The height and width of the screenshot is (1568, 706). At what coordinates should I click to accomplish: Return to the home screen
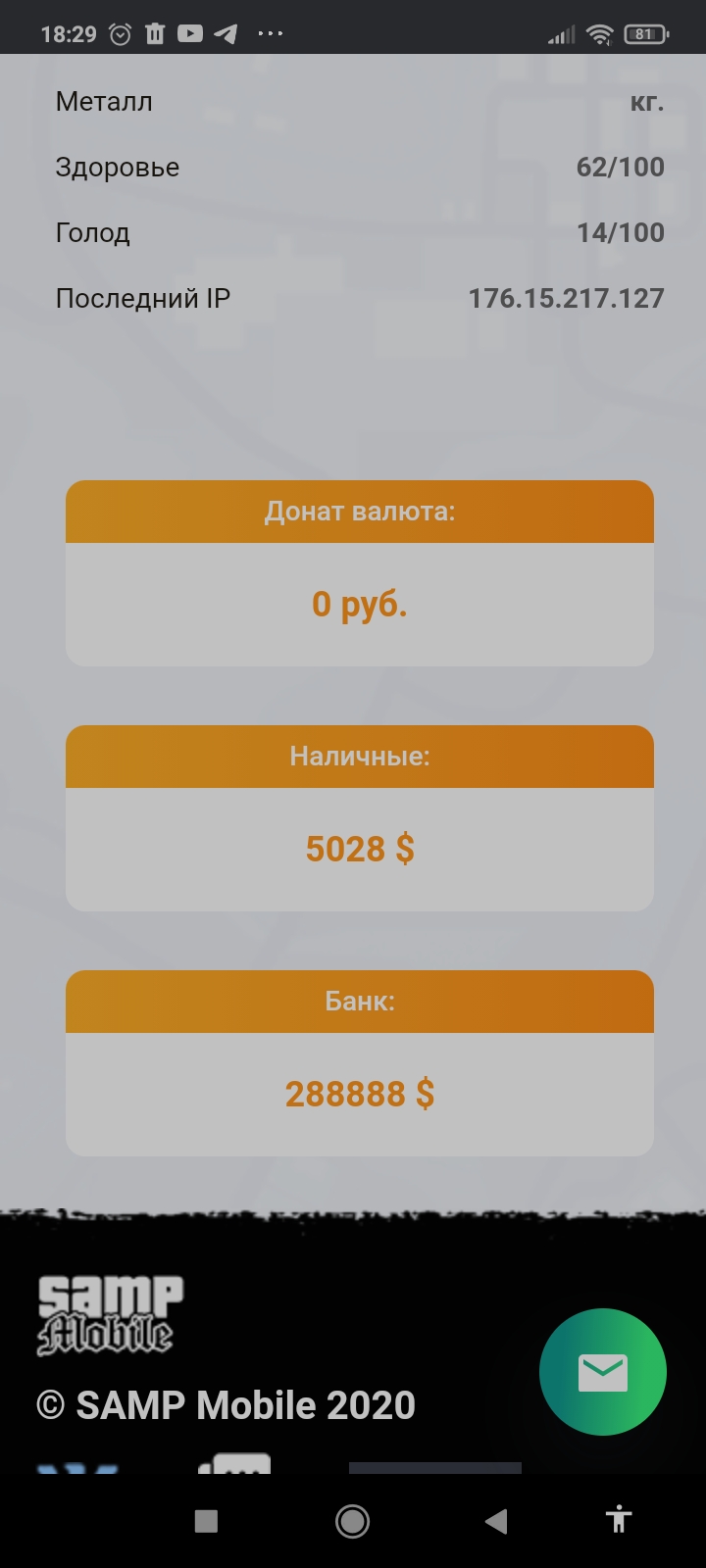coord(352,1521)
